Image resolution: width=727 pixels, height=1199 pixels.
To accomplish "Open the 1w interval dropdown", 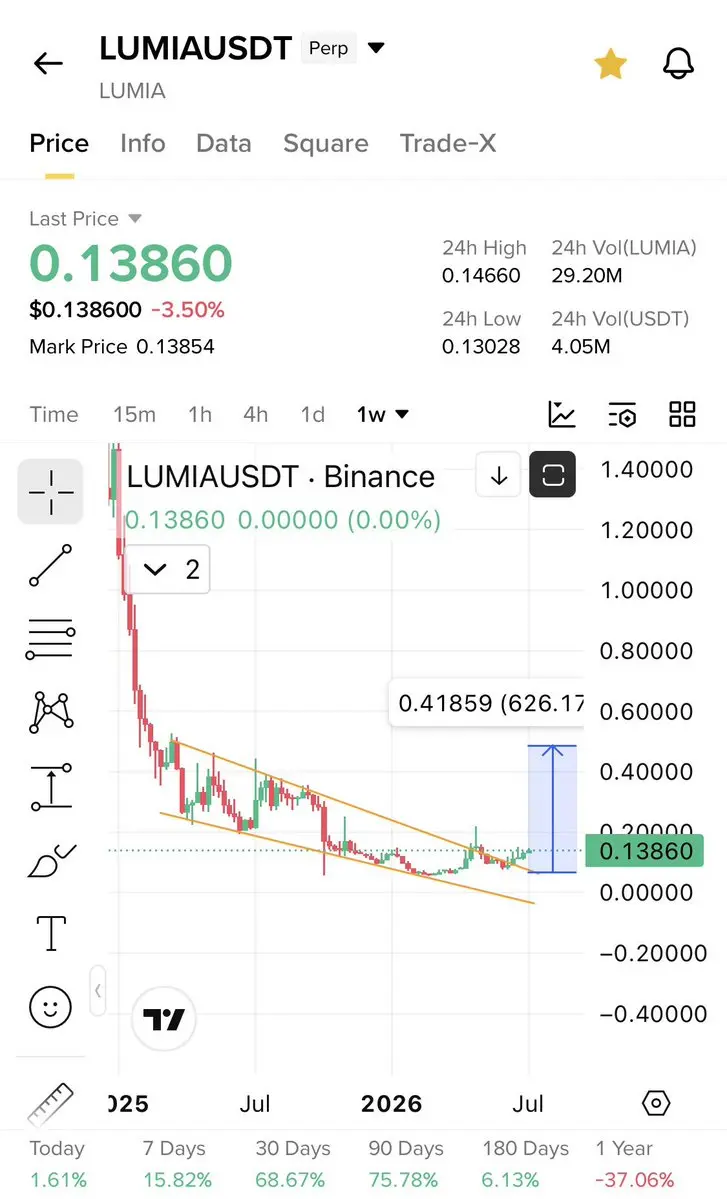I will (x=383, y=414).
